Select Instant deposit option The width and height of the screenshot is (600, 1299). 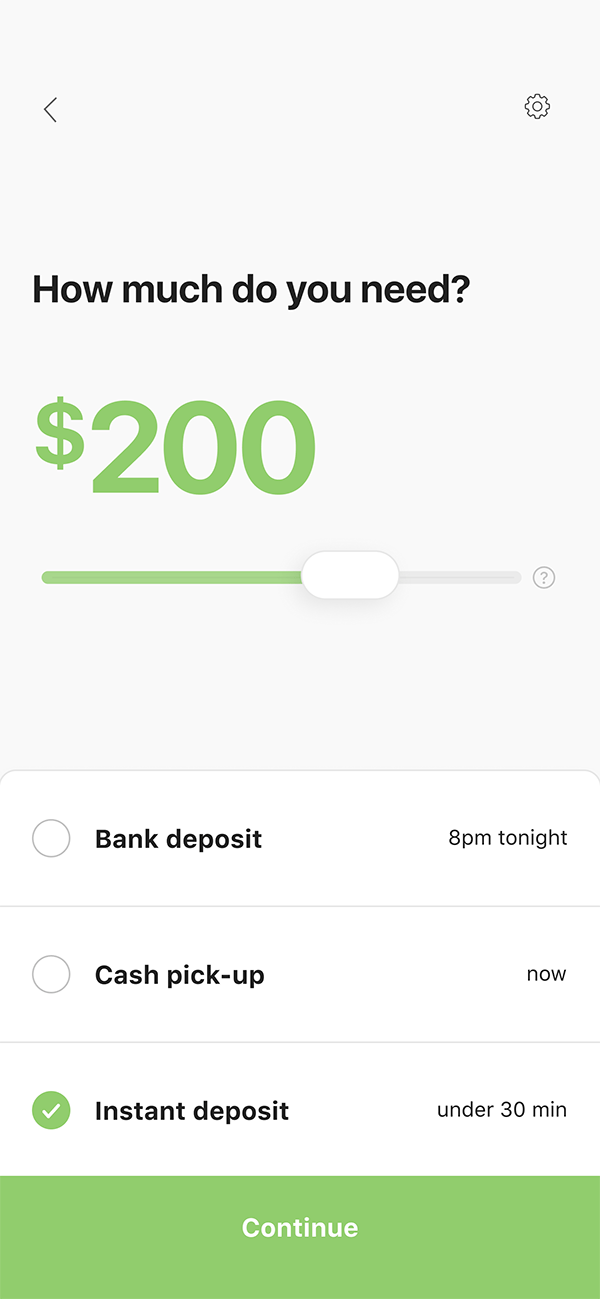(52, 1110)
